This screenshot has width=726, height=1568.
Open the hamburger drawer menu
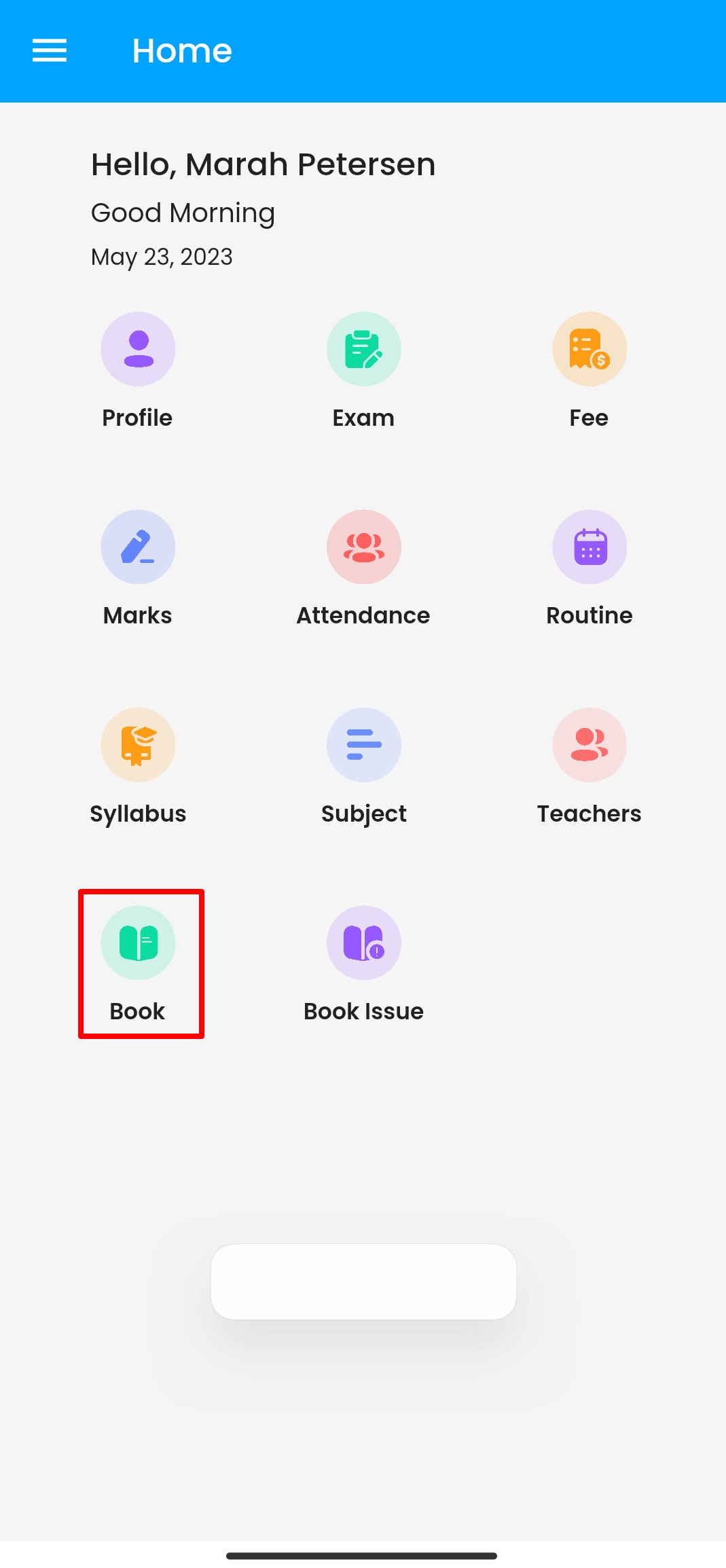(50, 51)
